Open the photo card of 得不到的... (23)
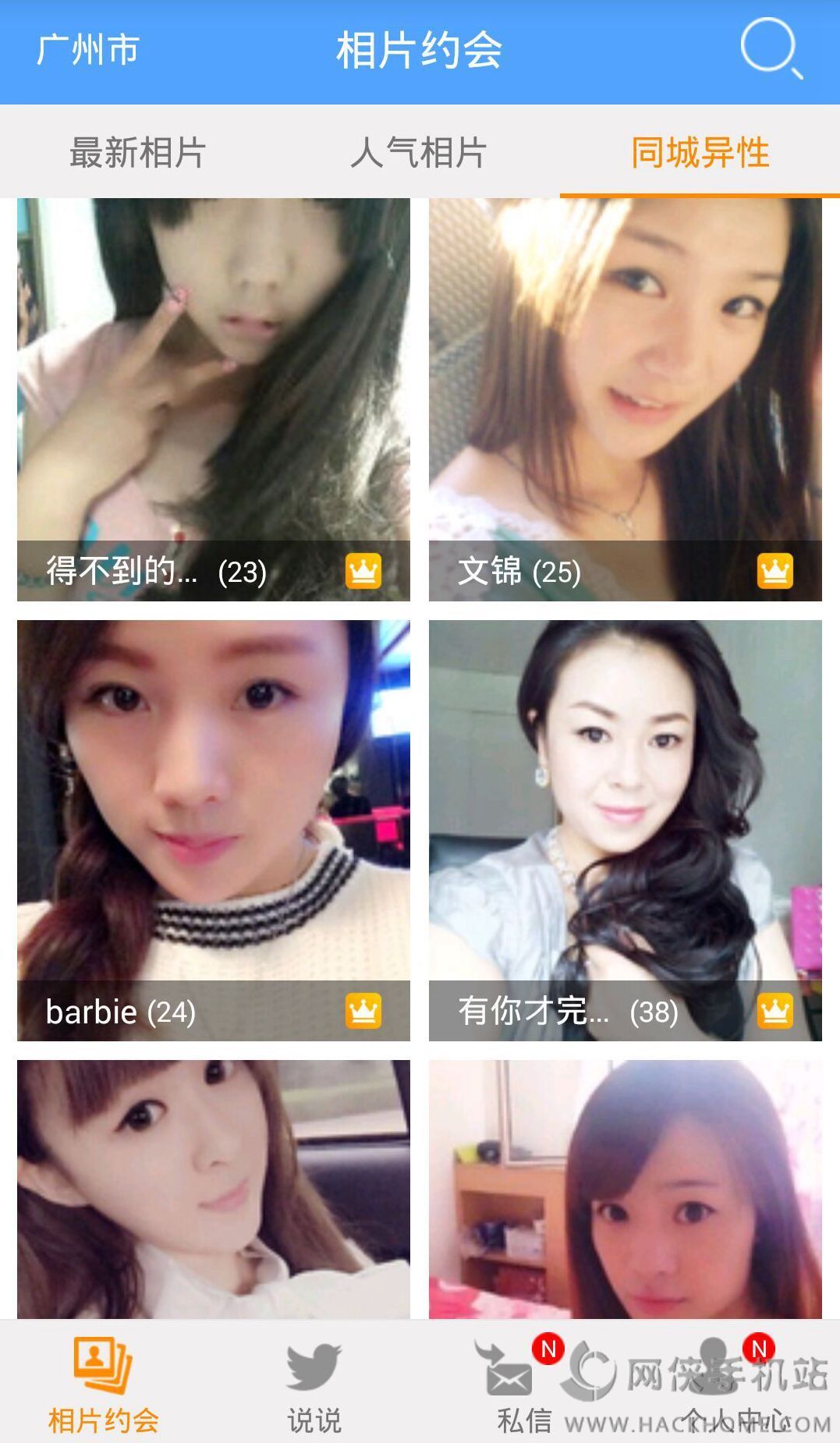This screenshot has height=1443, width=840. point(214,399)
